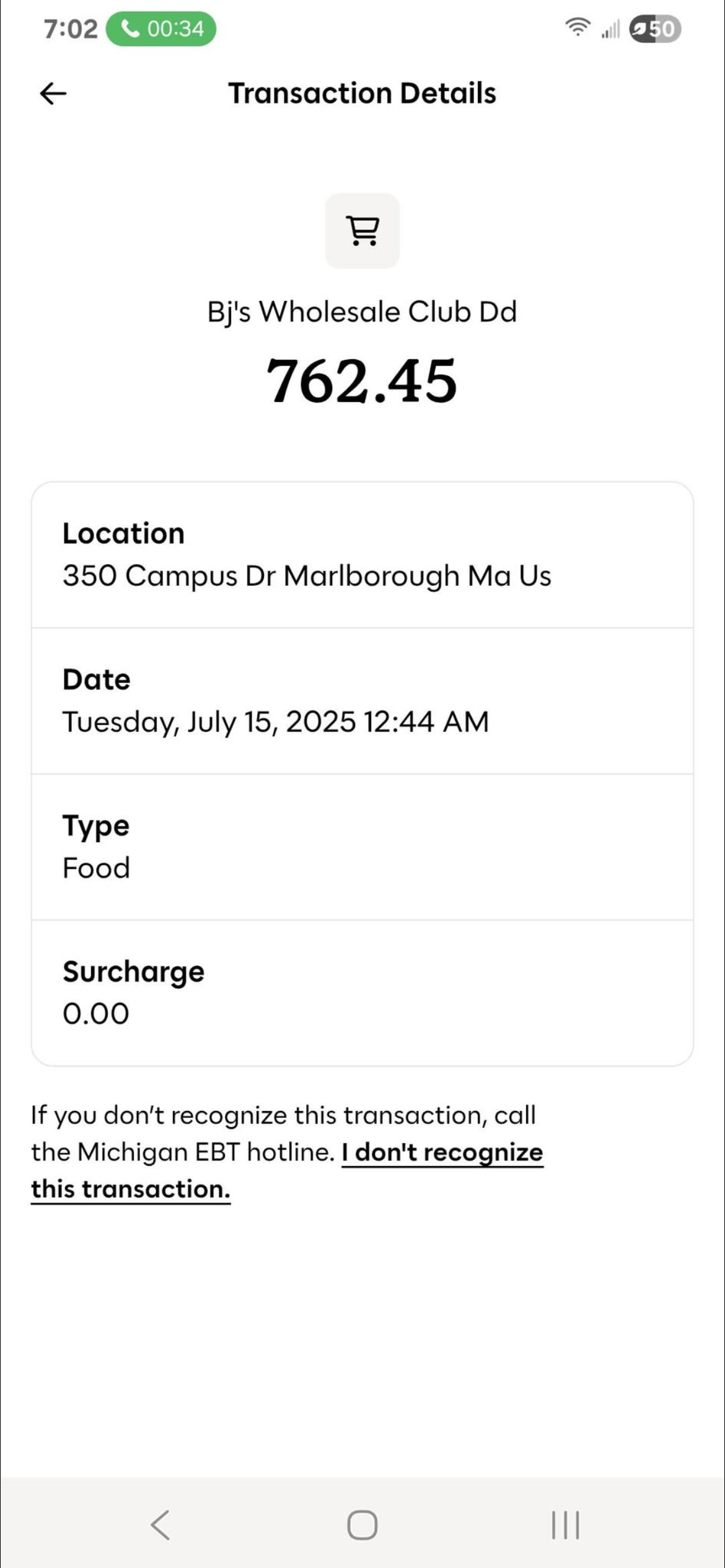
Task: Tap the system back chevron
Action: click(x=160, y=1525)
